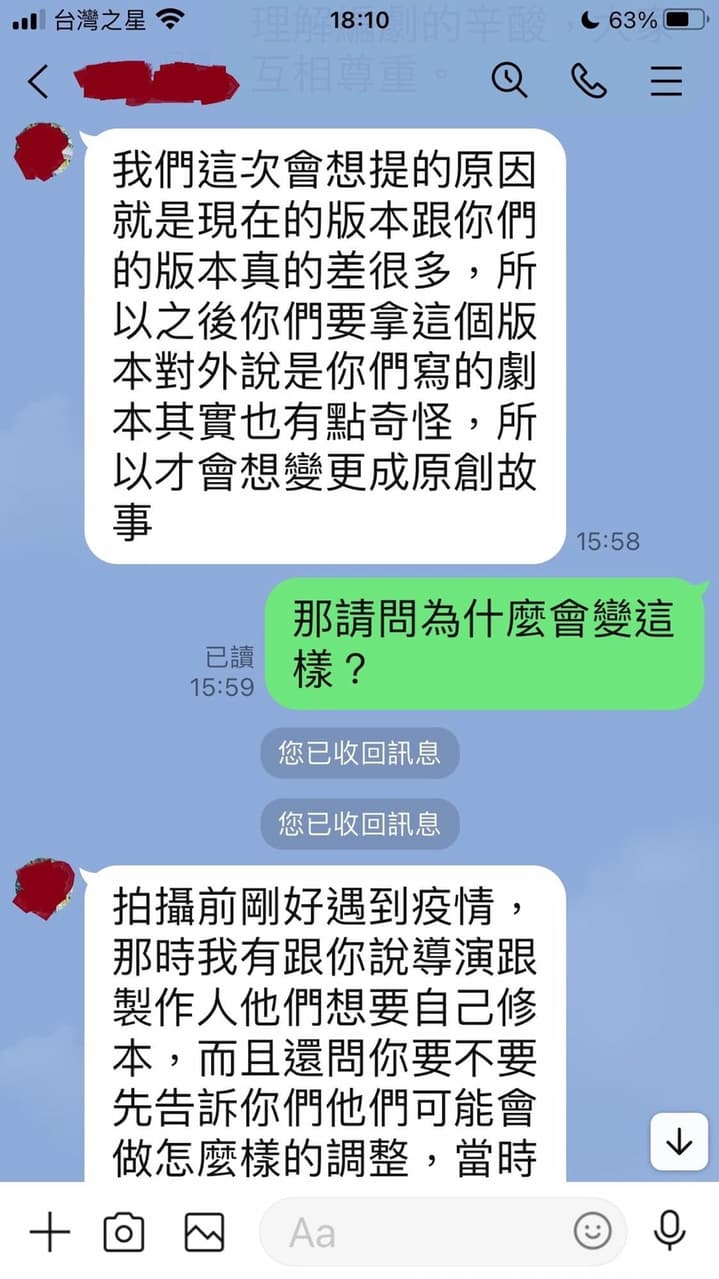
Task: Open the chat menu with three lines
Action: pyautogui.click(x=666, y=81)
